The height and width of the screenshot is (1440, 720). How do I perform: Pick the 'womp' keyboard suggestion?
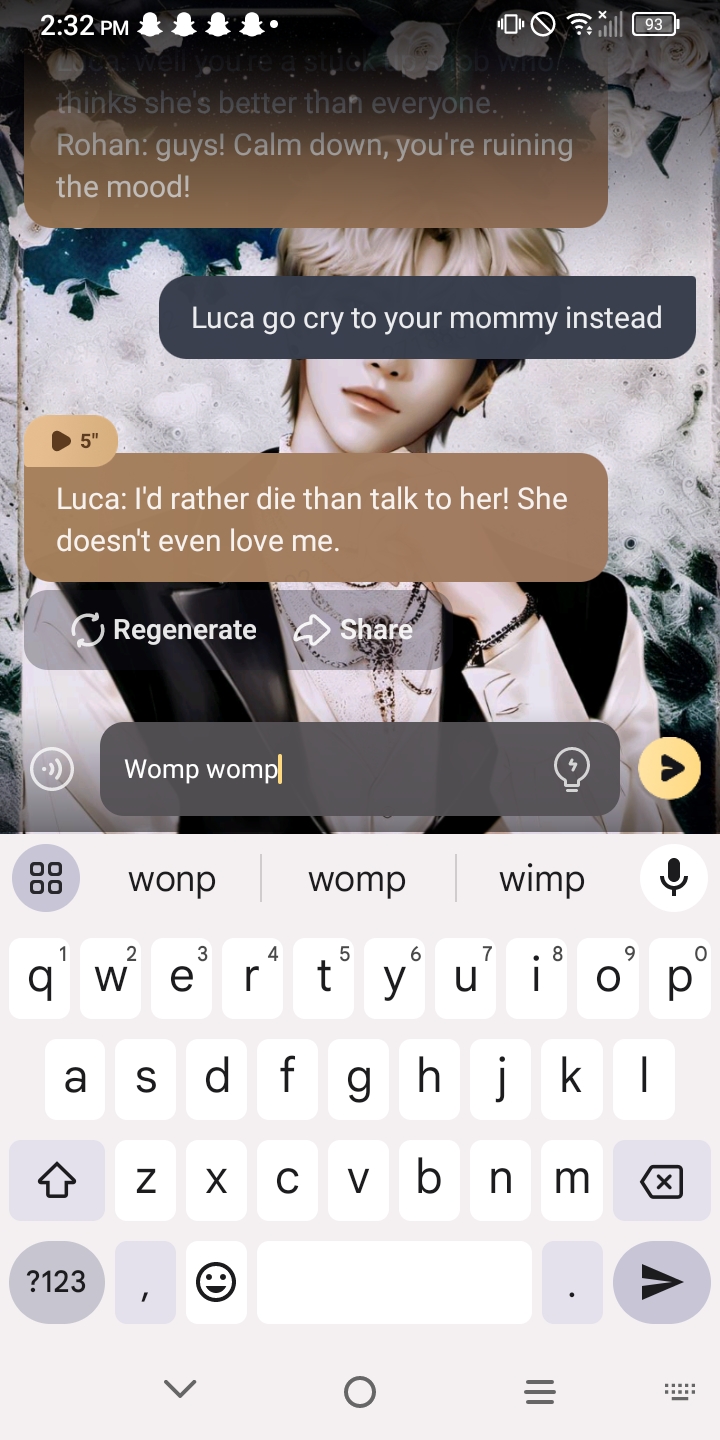click(357, 879)
